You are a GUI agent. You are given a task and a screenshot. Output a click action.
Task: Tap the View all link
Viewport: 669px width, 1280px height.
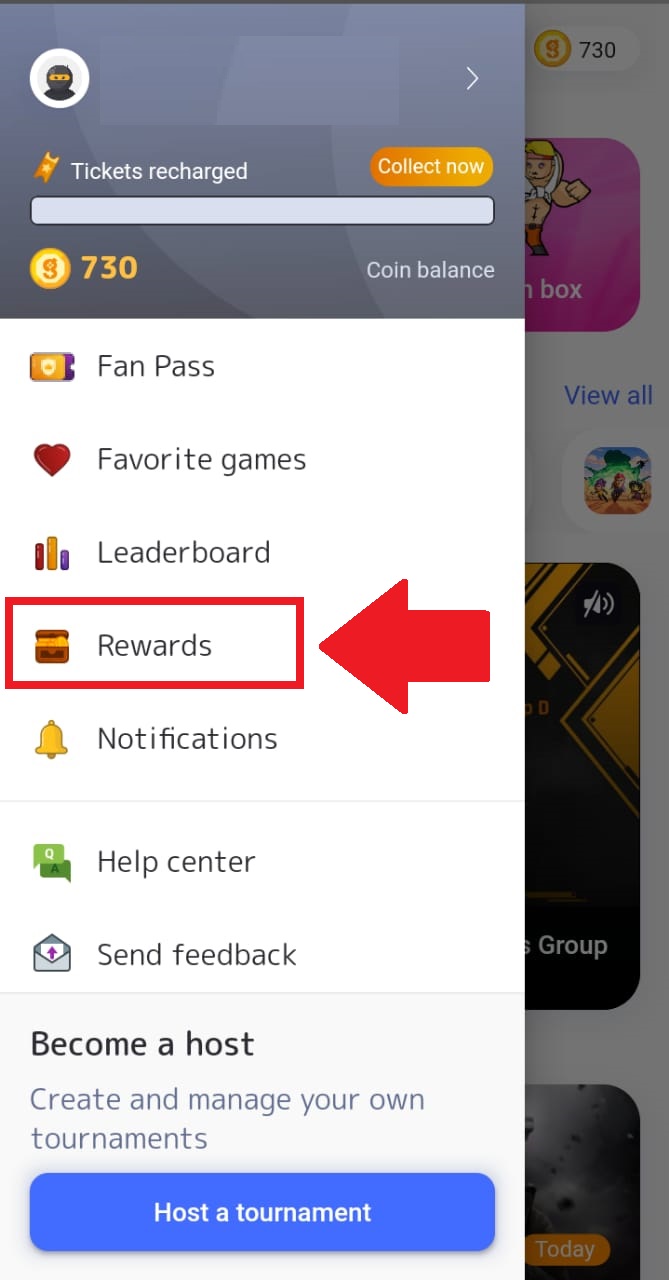coord(608,395)
